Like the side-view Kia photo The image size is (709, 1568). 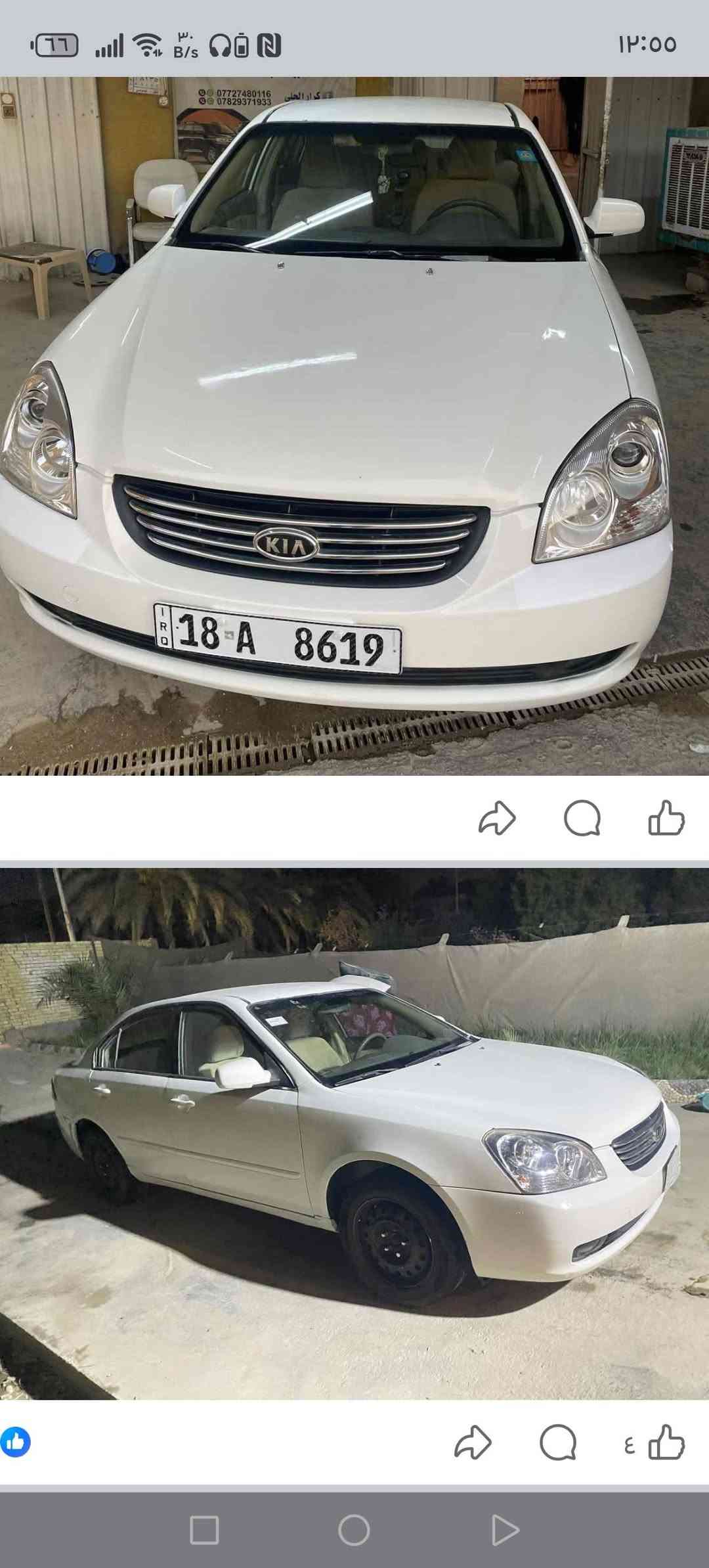tap(666, 1443)
